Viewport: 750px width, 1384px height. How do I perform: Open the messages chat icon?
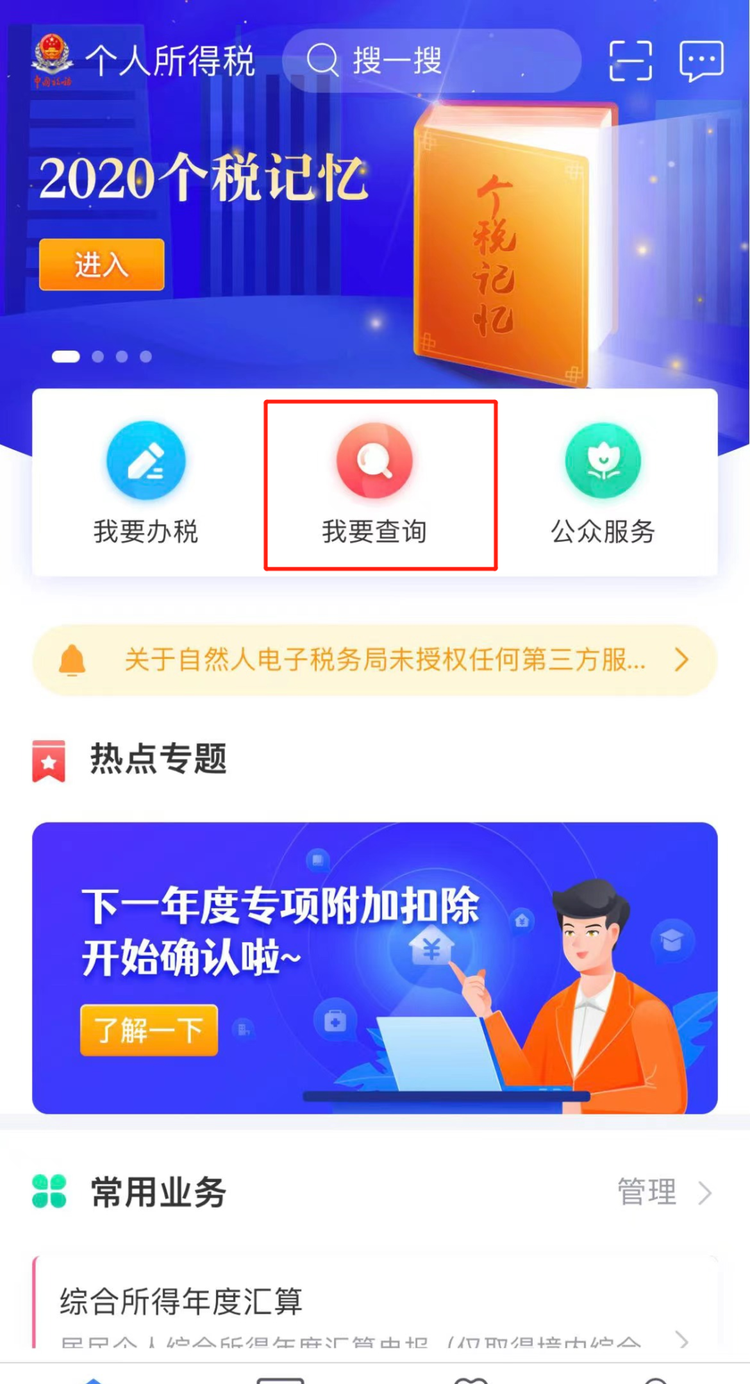701,61
